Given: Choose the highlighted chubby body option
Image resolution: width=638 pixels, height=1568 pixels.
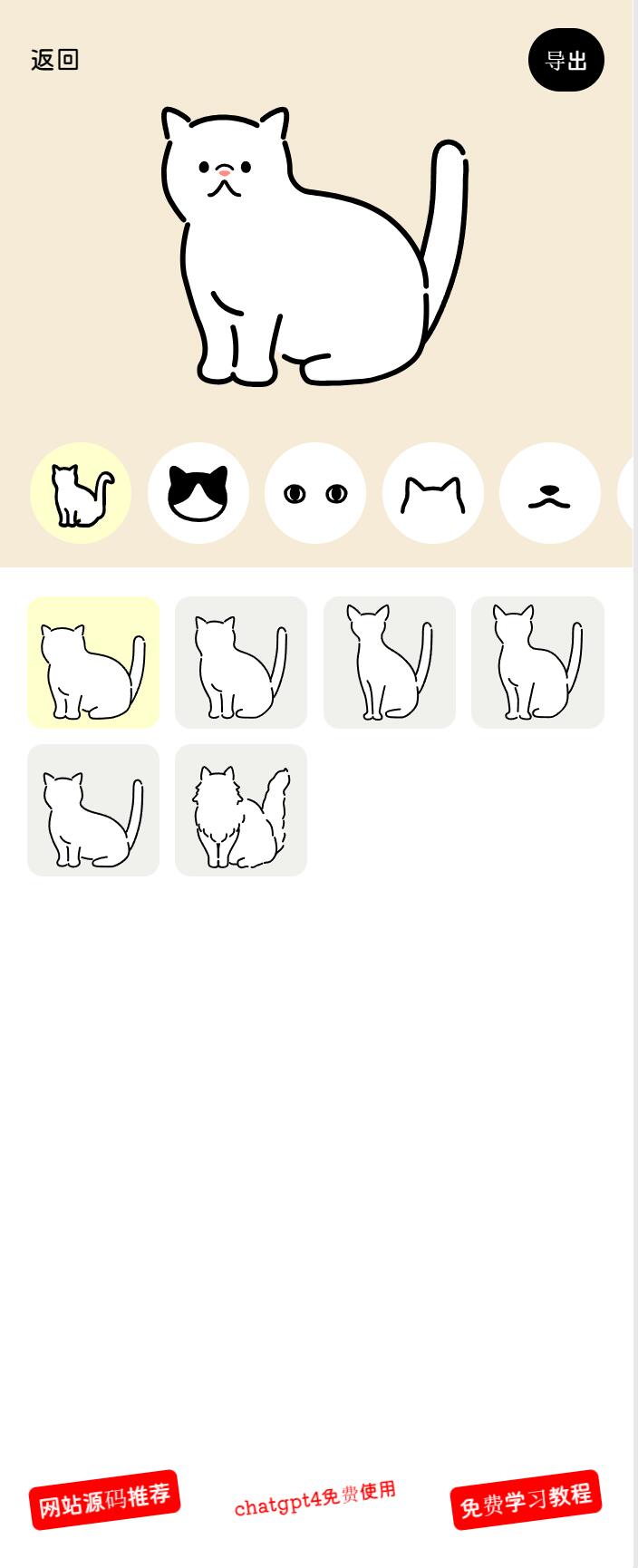Looking at the screenshot, I should point(93,663).
